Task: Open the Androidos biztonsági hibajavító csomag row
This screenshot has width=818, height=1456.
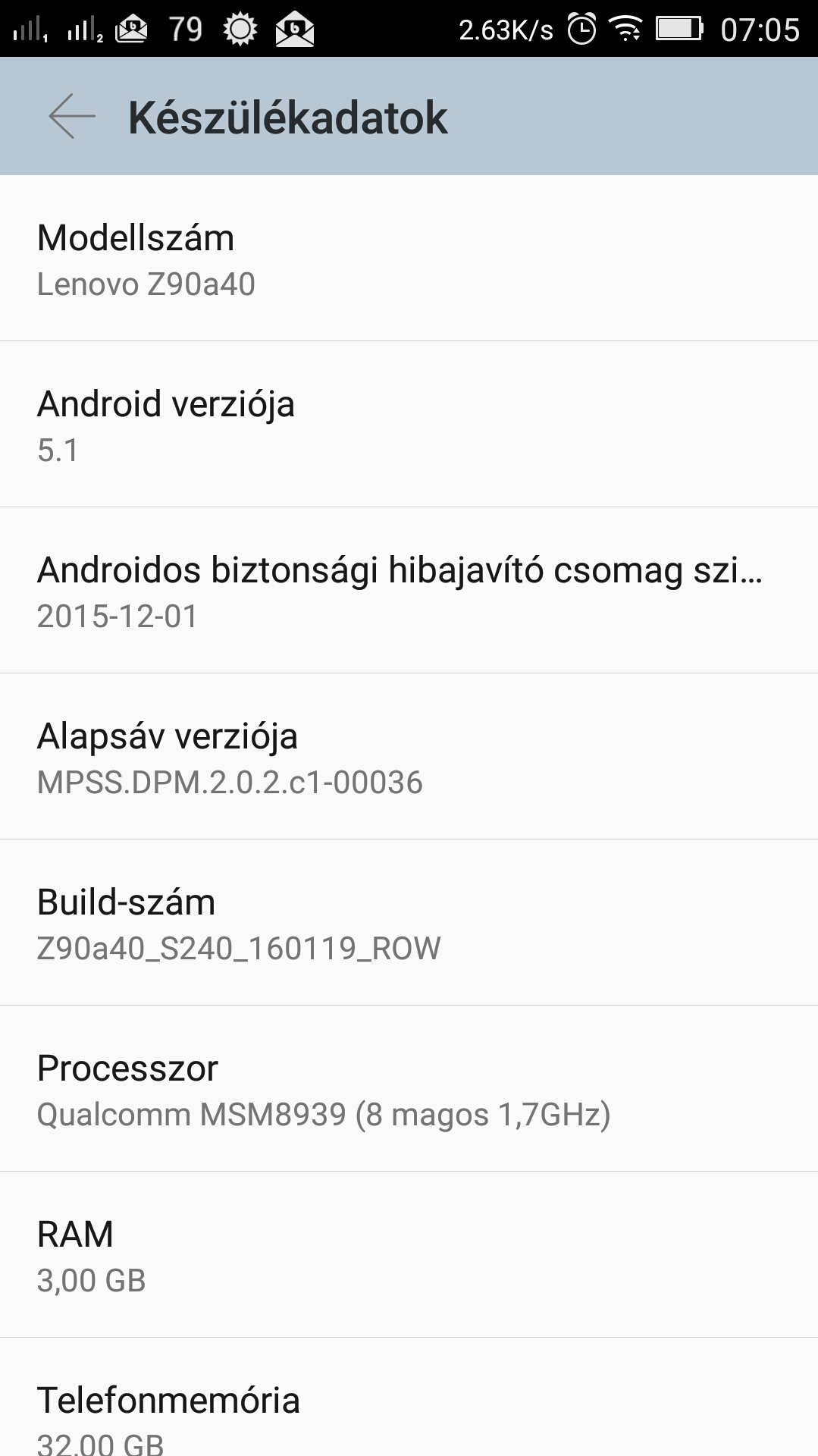Action: click(x=409, y=591)
